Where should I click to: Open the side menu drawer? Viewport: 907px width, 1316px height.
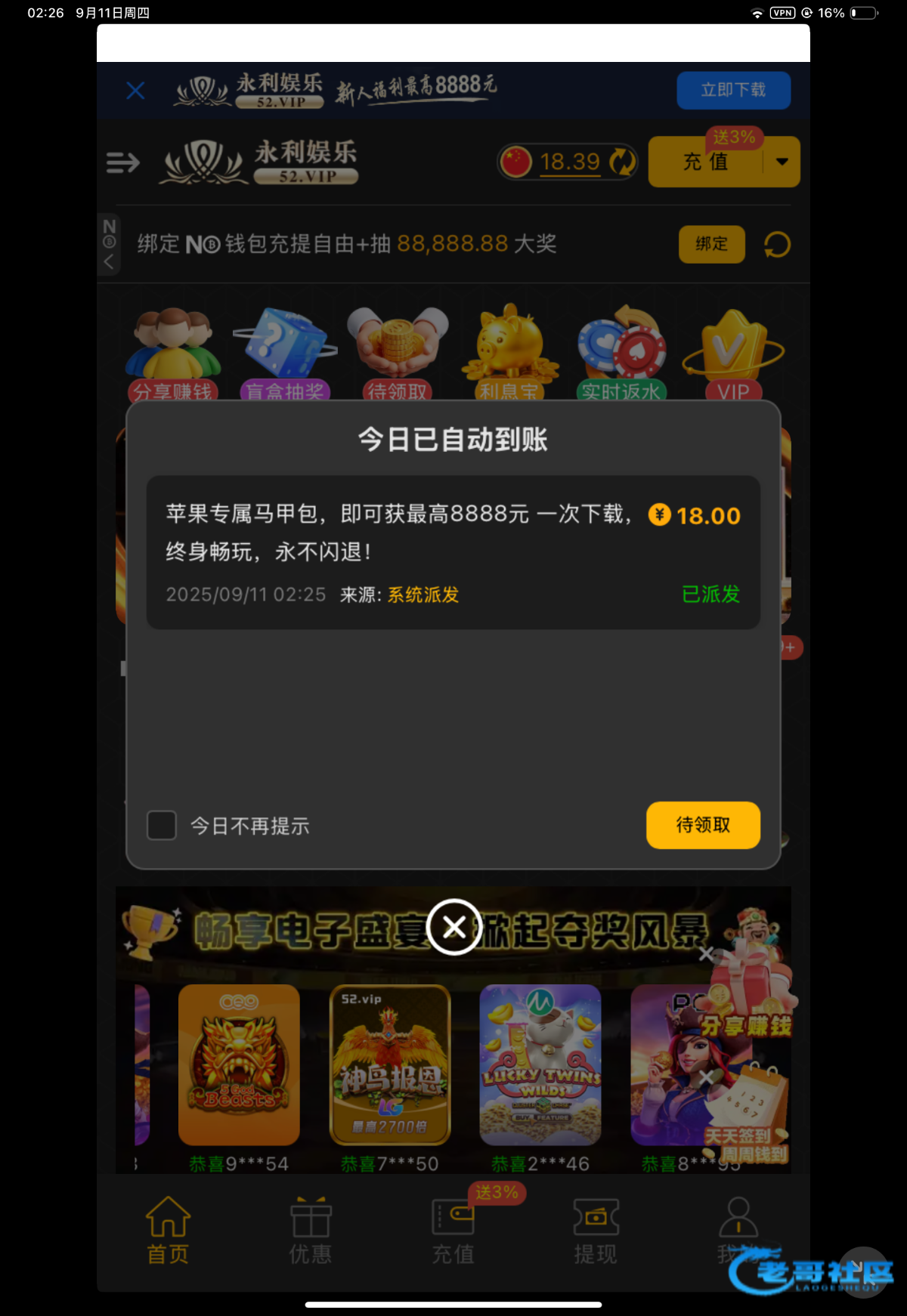[123, 162]
